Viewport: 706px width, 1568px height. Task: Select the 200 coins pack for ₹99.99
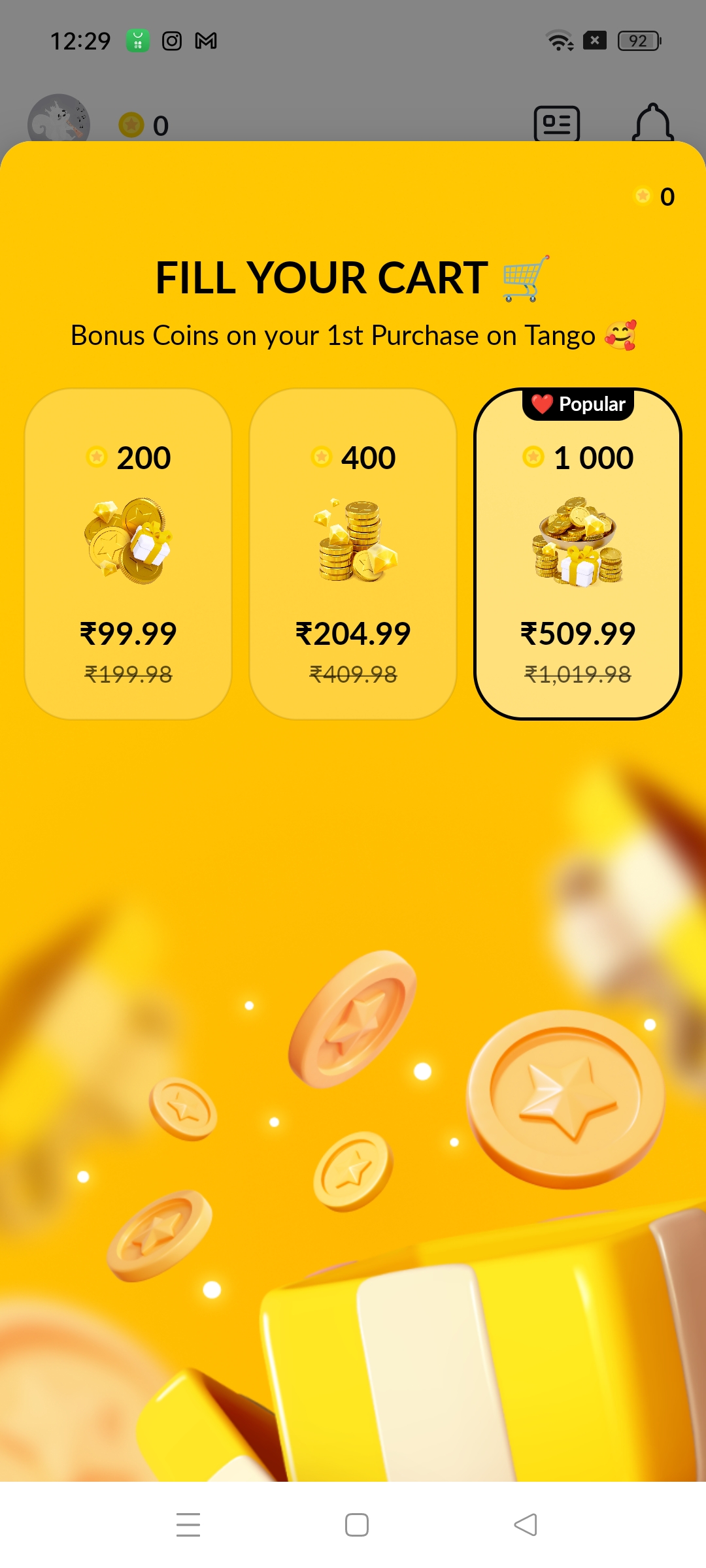point(128,554)
